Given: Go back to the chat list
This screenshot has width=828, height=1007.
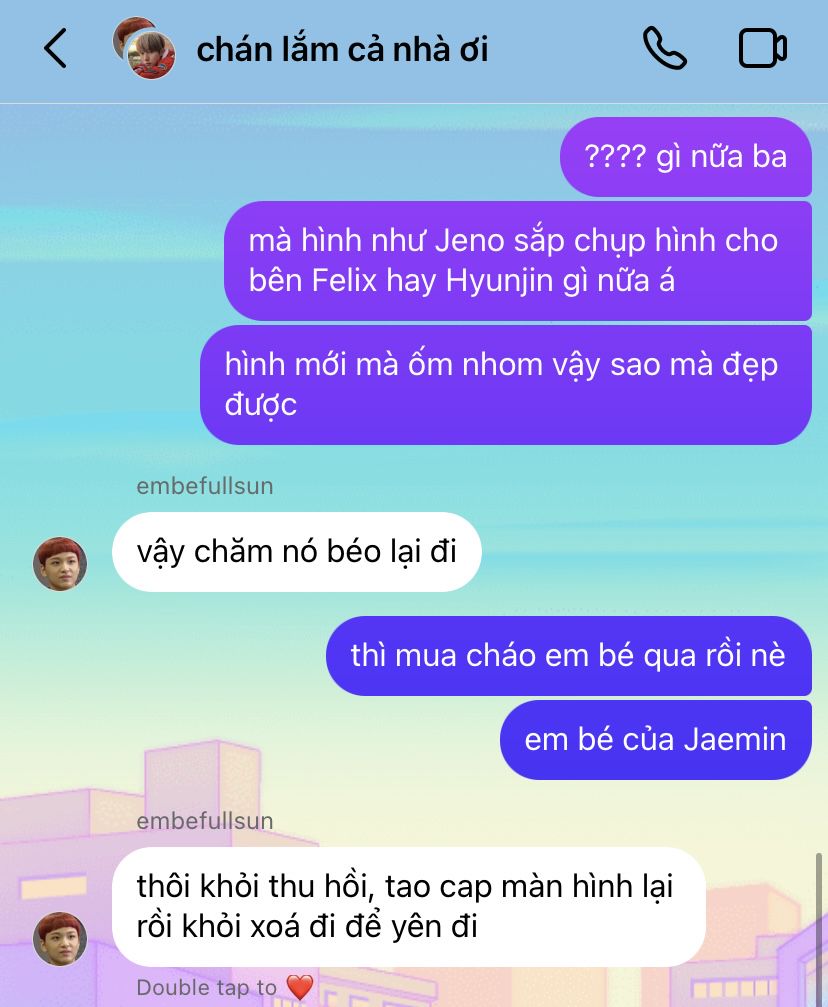Looking at the screenshot, I should 55,48.
